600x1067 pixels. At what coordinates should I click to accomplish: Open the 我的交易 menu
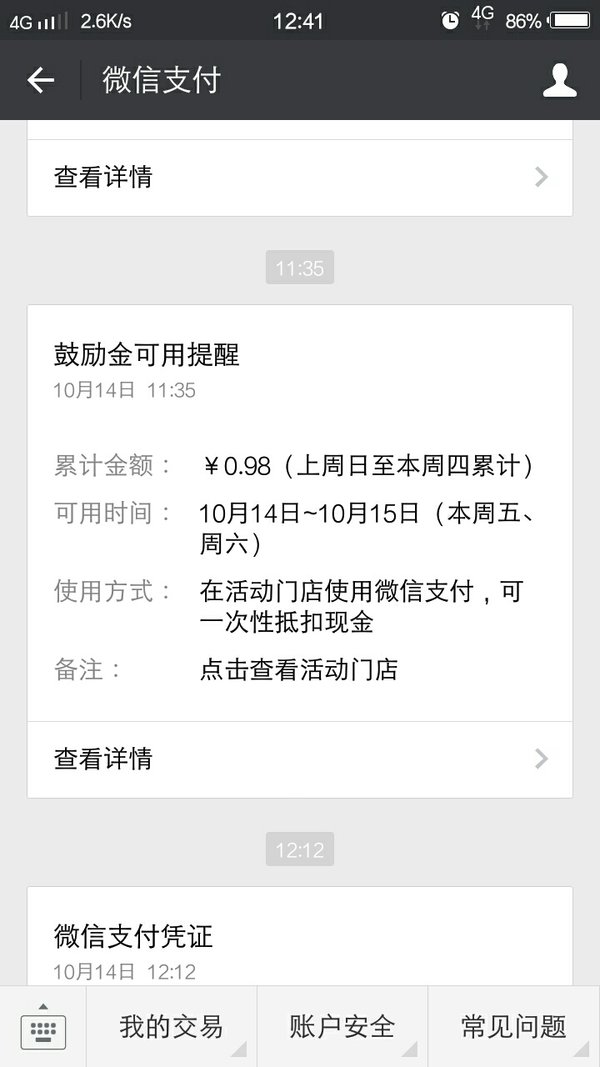171,1026
